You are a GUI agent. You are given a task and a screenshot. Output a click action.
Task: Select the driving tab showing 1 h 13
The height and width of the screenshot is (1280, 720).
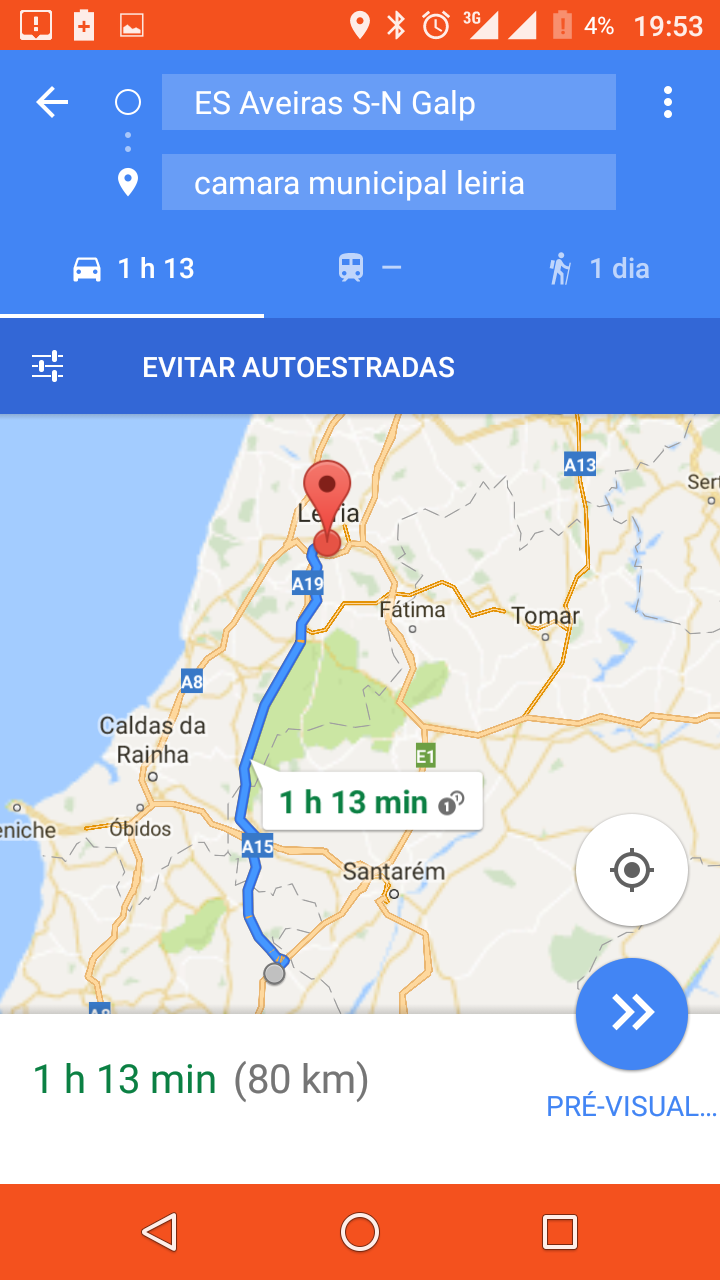133,268
